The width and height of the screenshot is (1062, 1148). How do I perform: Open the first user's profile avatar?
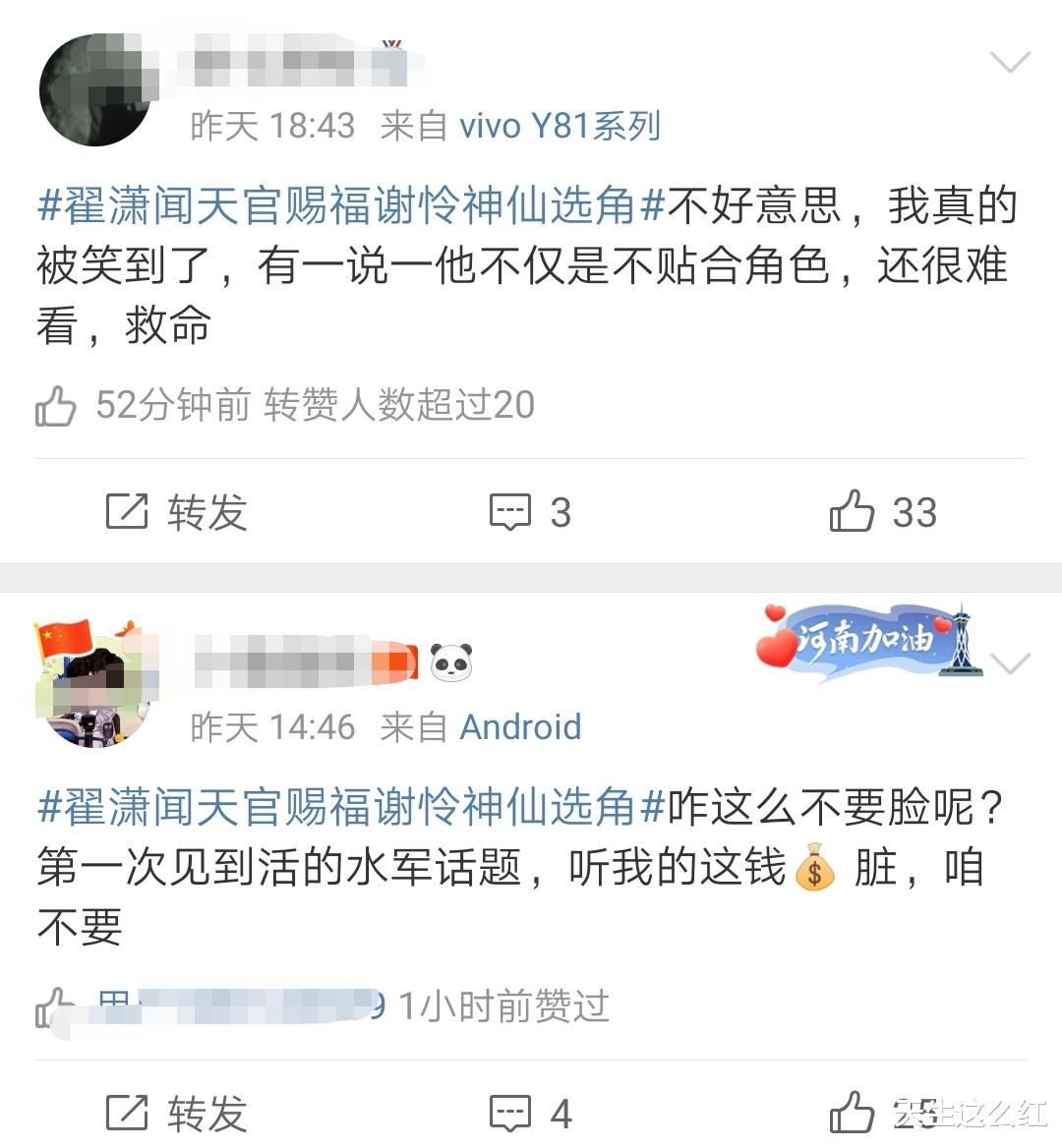tap(93, 88)
